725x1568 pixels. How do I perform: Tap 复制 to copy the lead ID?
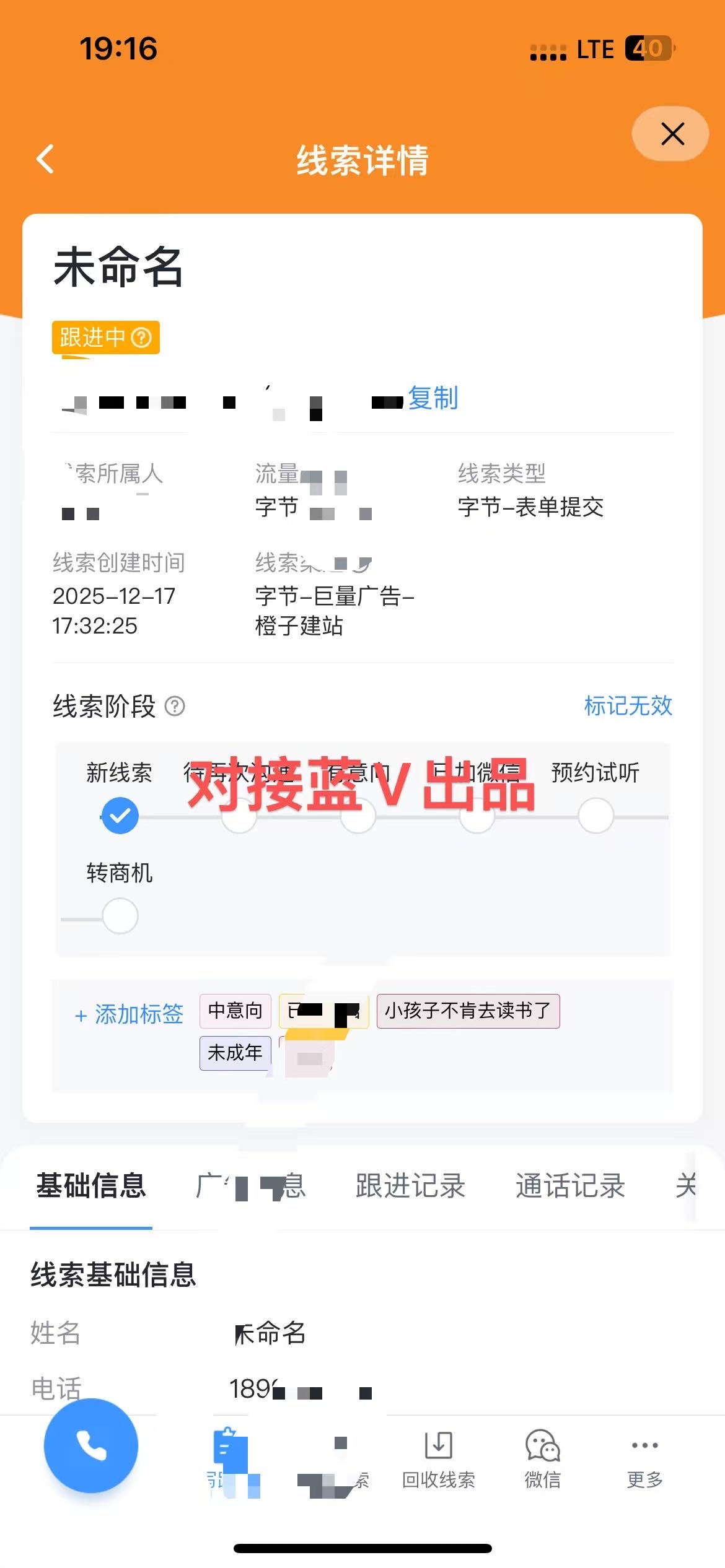433,398
